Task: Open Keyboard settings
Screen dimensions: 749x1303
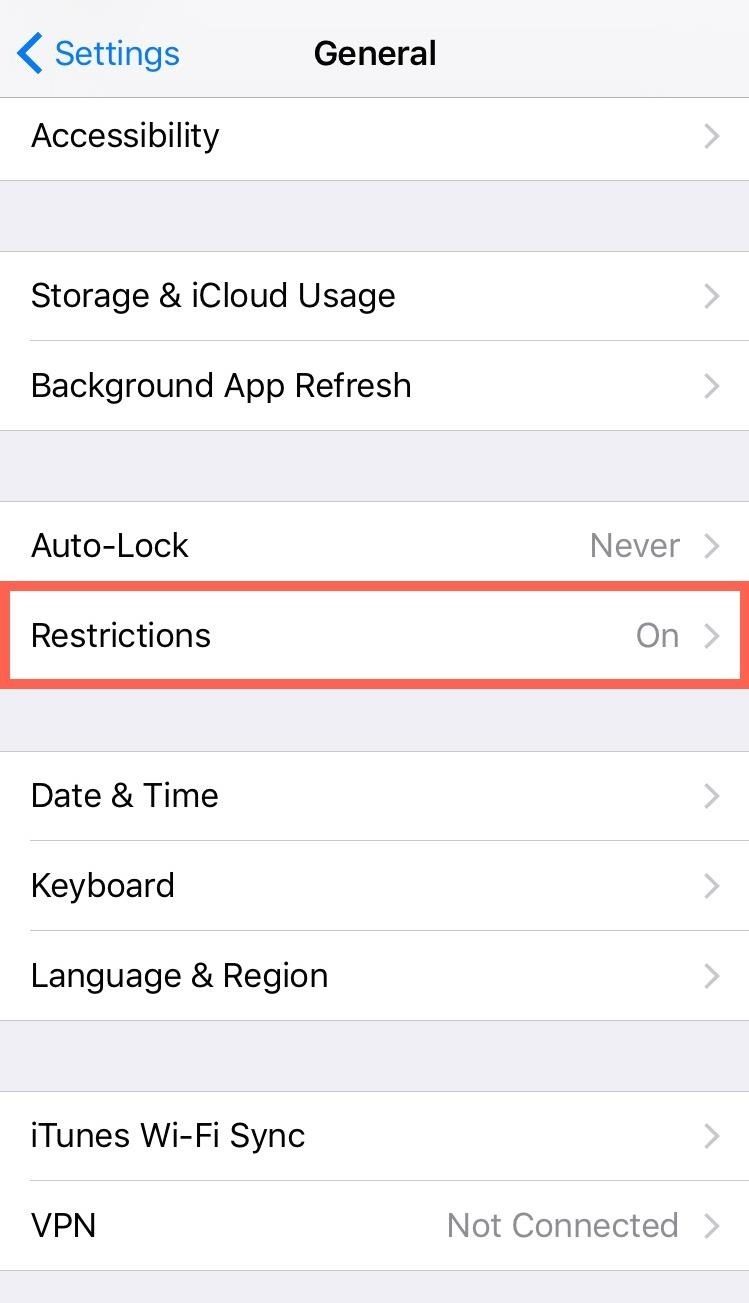Action: coord(374,886)
